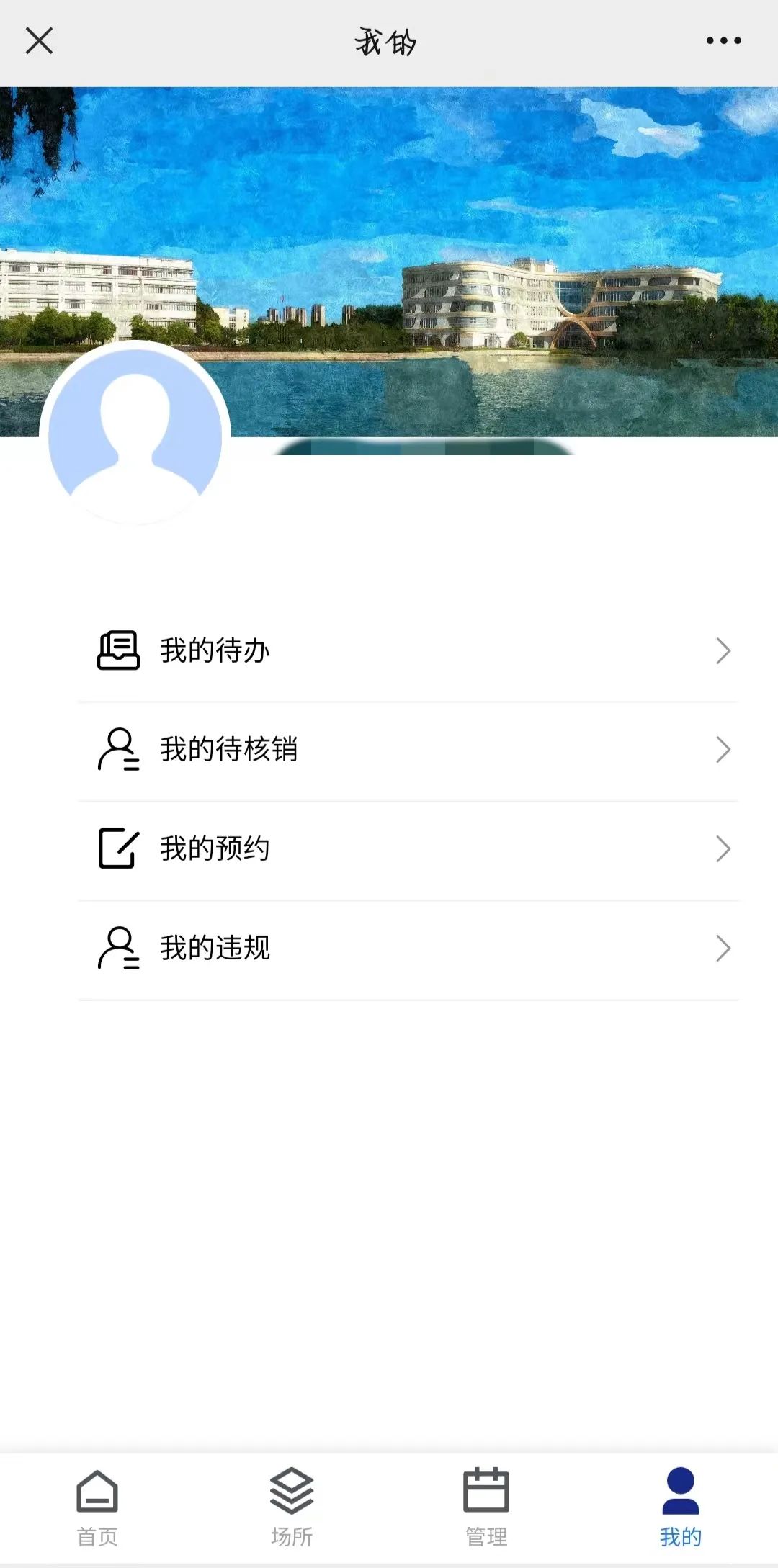The height and width of the screenshot is (1568, 778).
Task: Expand 我的待办 with its chevron
Action: click(725, 650)
